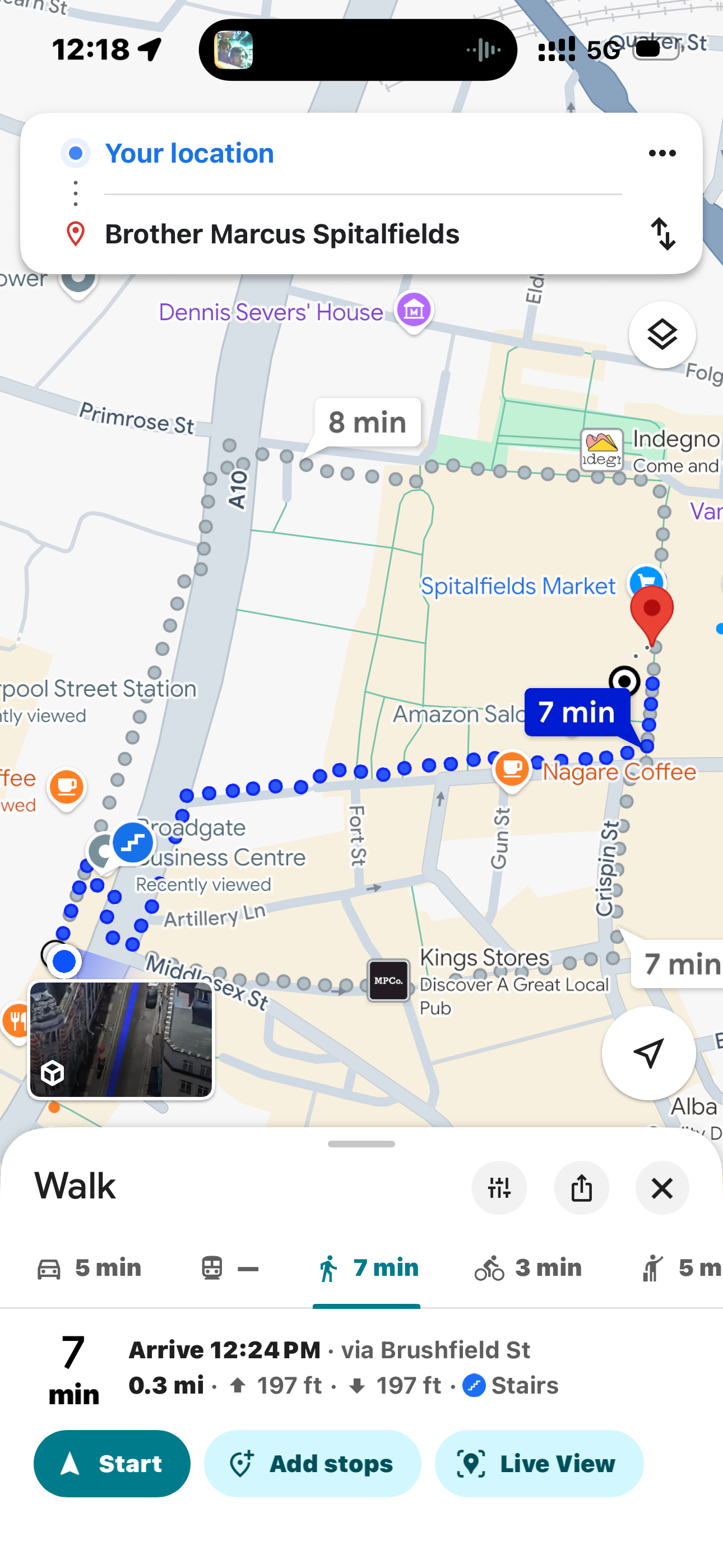Viewport: 723px width, 1568px height.
Task: Re-center map on current location
Action: coord(648,1053)
